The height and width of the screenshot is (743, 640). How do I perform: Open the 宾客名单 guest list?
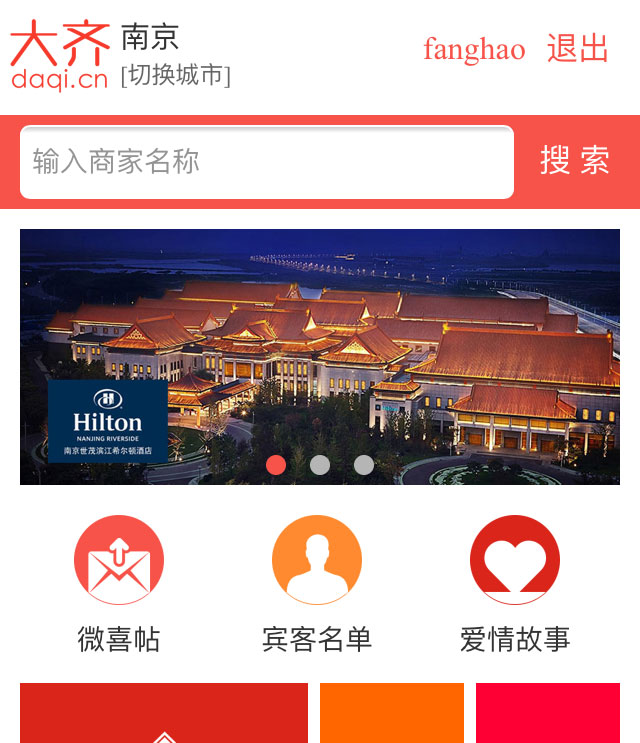(317, 585)
